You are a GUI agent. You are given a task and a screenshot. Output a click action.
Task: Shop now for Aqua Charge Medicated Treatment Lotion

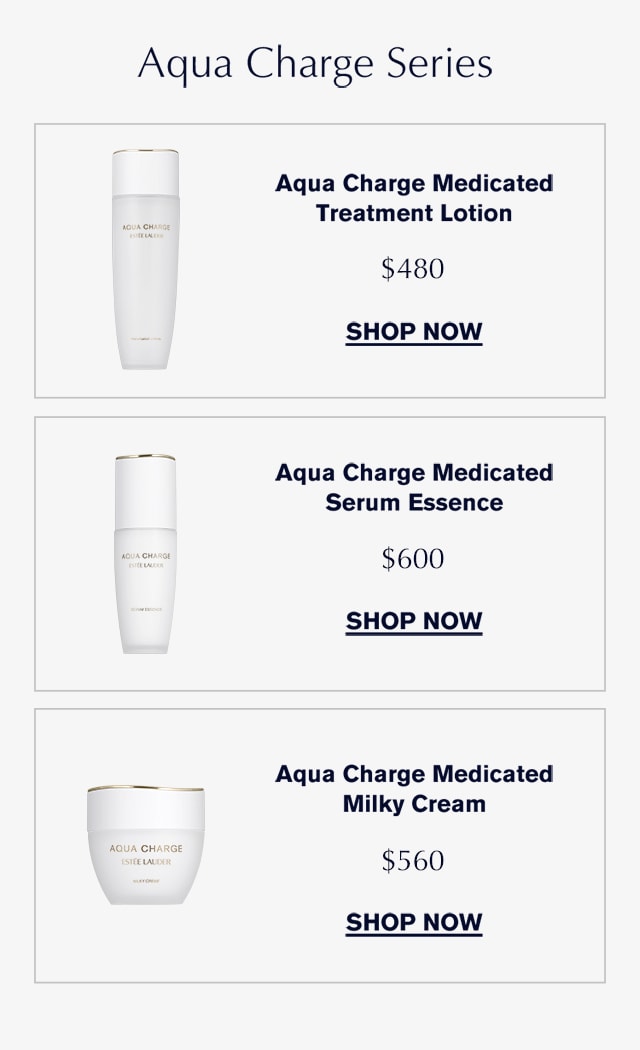click(414, 332)
